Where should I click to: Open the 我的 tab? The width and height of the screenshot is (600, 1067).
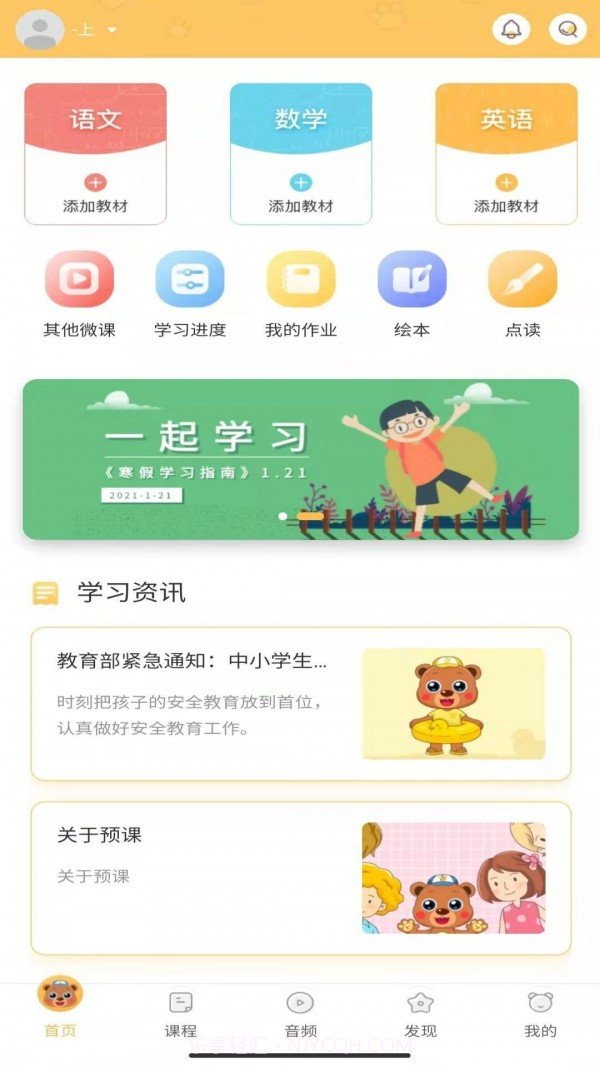click(540, 1014)
